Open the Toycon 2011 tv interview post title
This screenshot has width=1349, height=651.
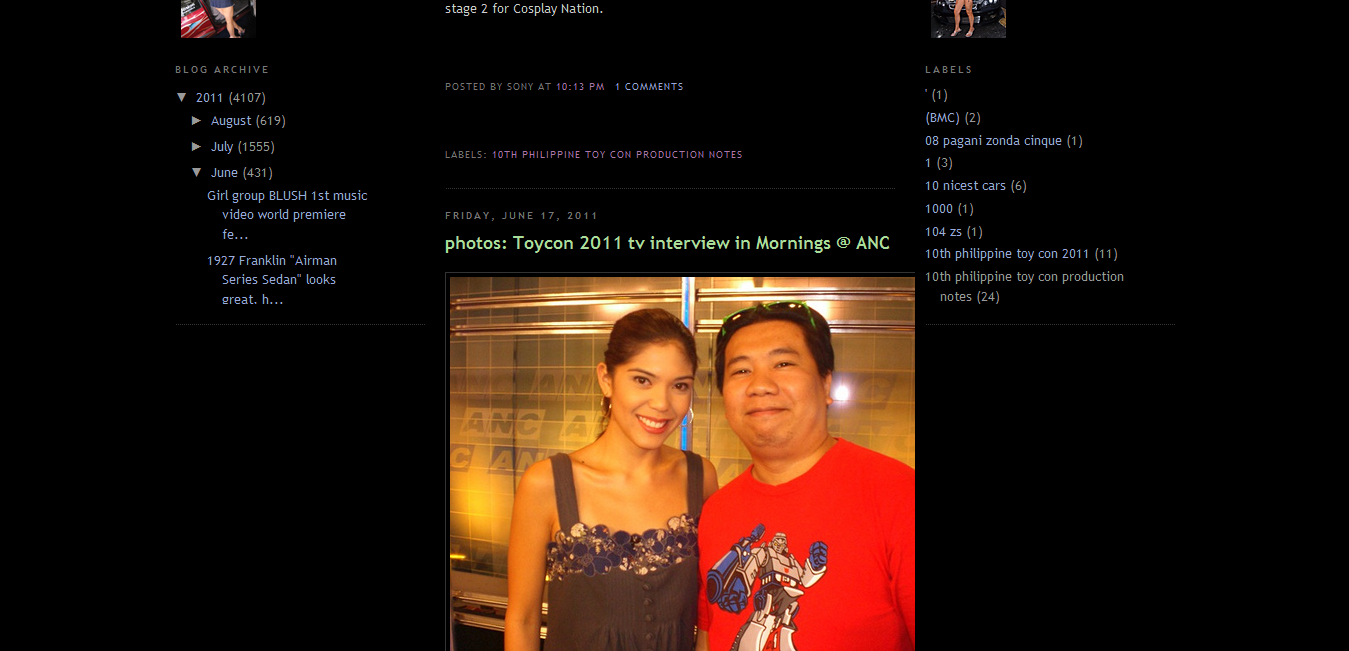coord(667,243)
